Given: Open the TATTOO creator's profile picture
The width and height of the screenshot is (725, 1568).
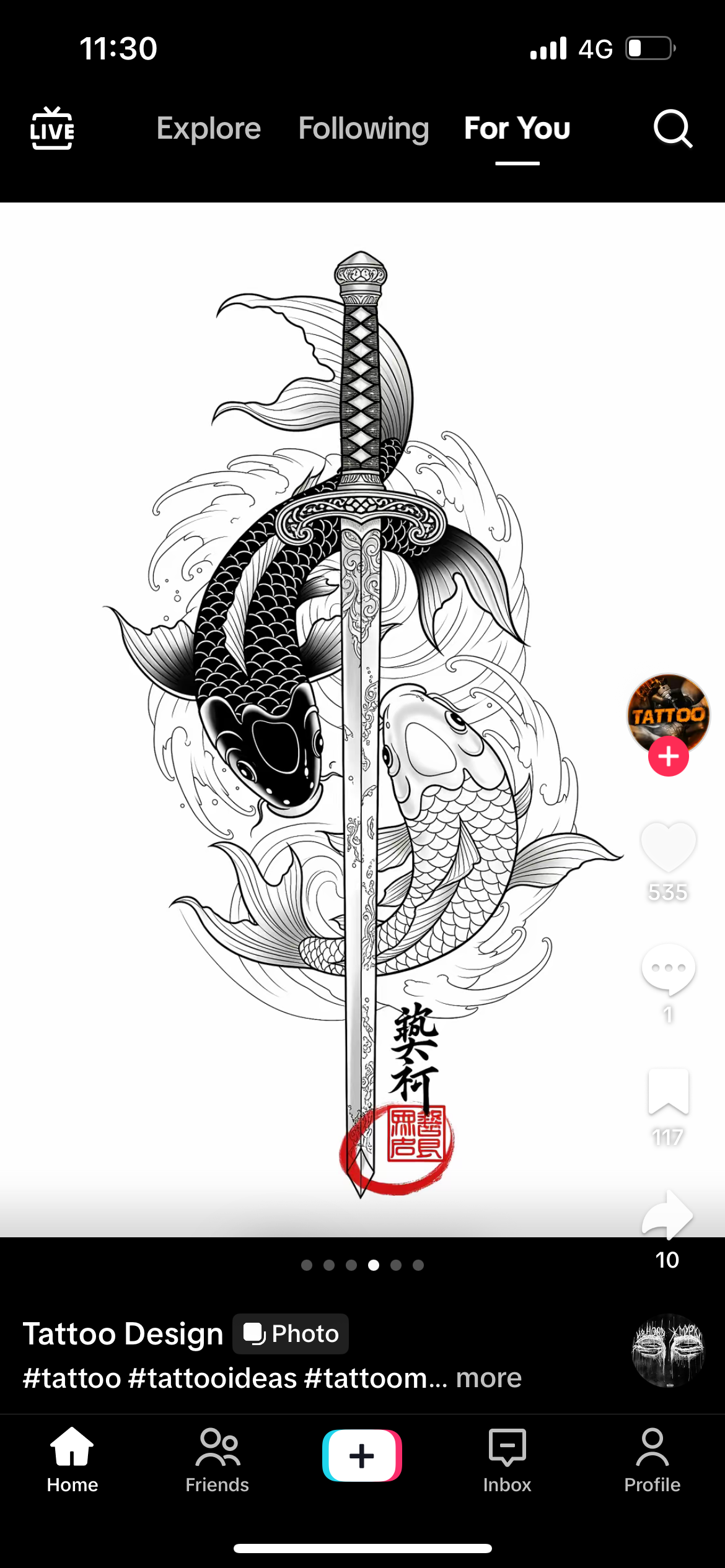Looking at the screenshot, I should tap(668, 712).
